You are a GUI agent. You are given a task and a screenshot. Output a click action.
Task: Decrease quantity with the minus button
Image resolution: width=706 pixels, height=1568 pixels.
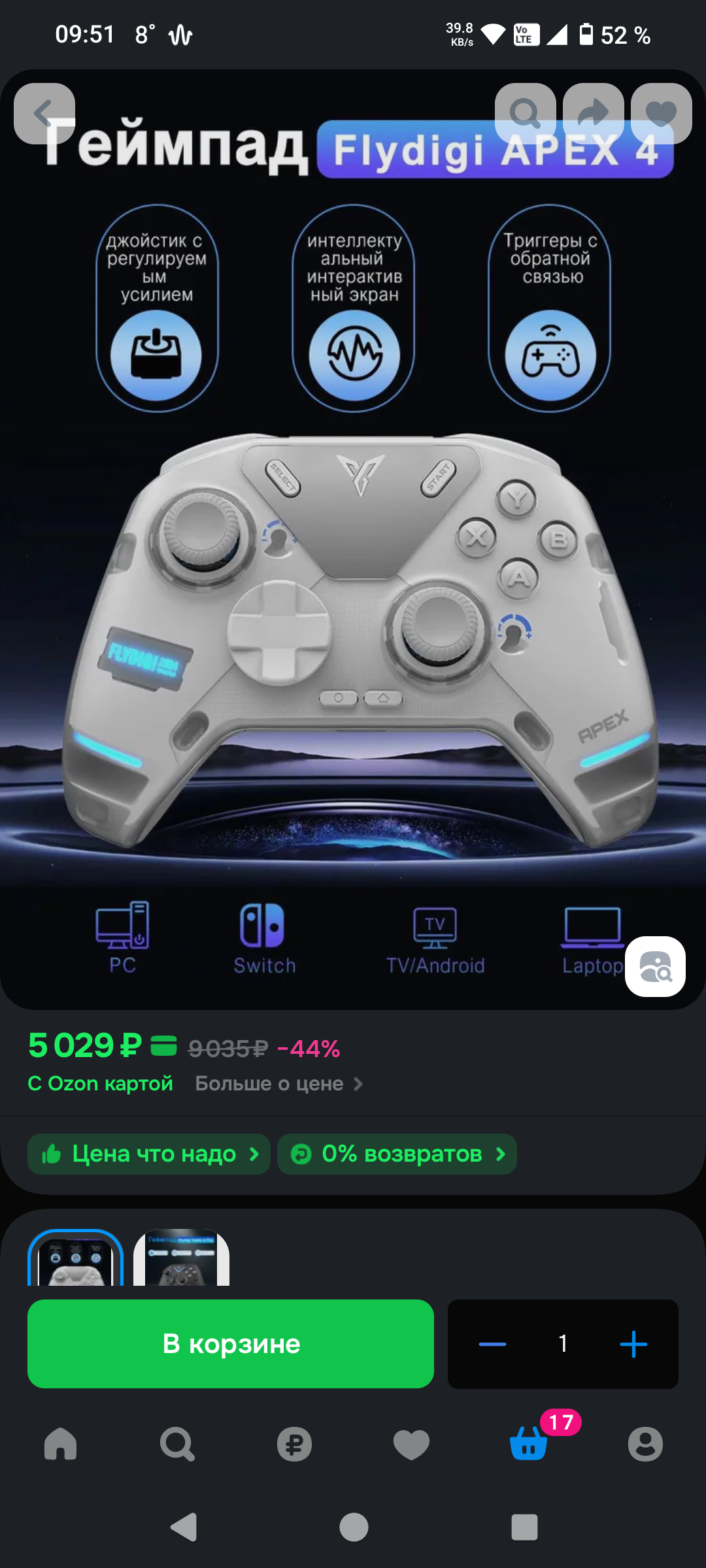click(x=492, y=1344)
